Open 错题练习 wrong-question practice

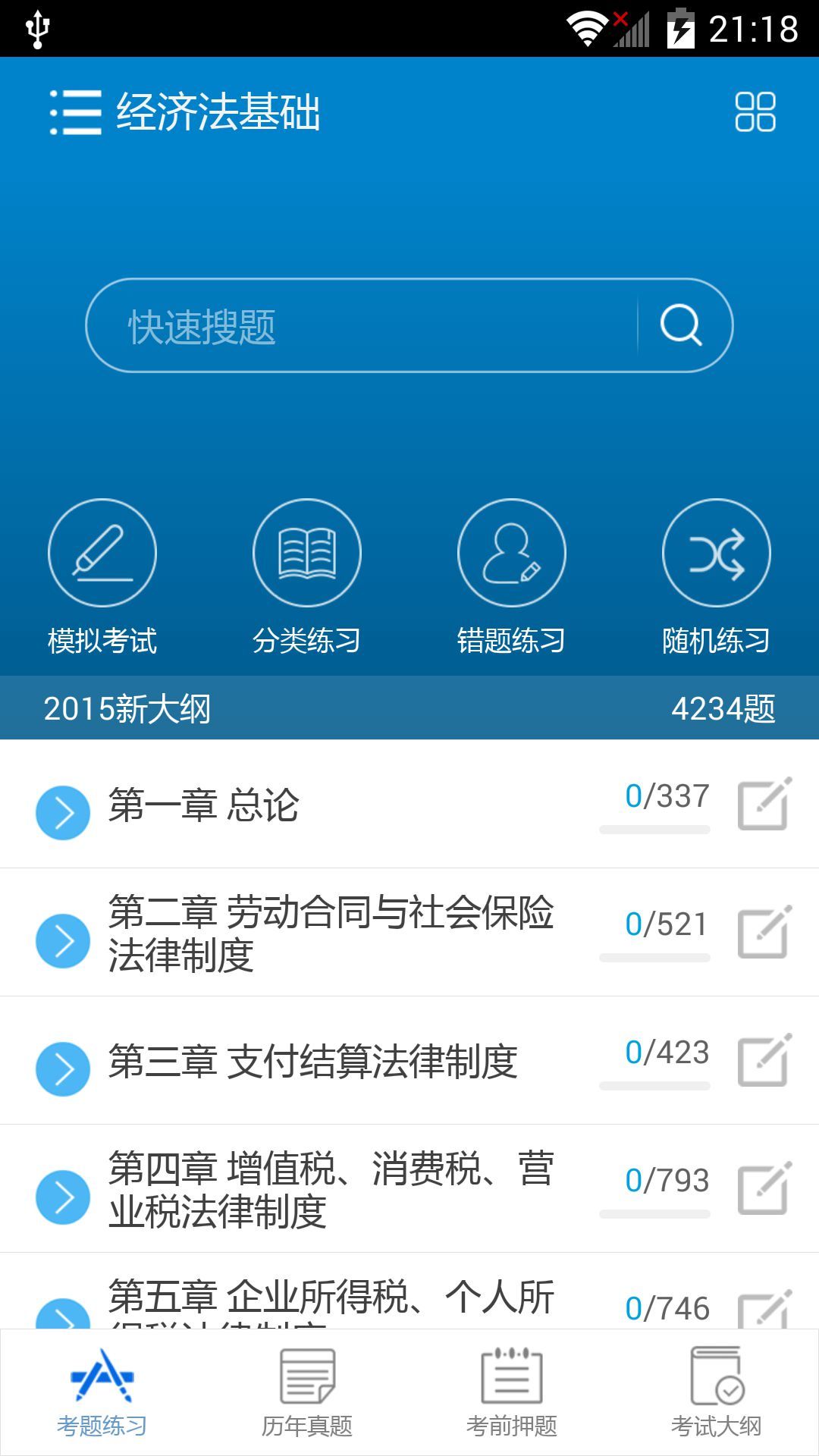coord(512,576)
